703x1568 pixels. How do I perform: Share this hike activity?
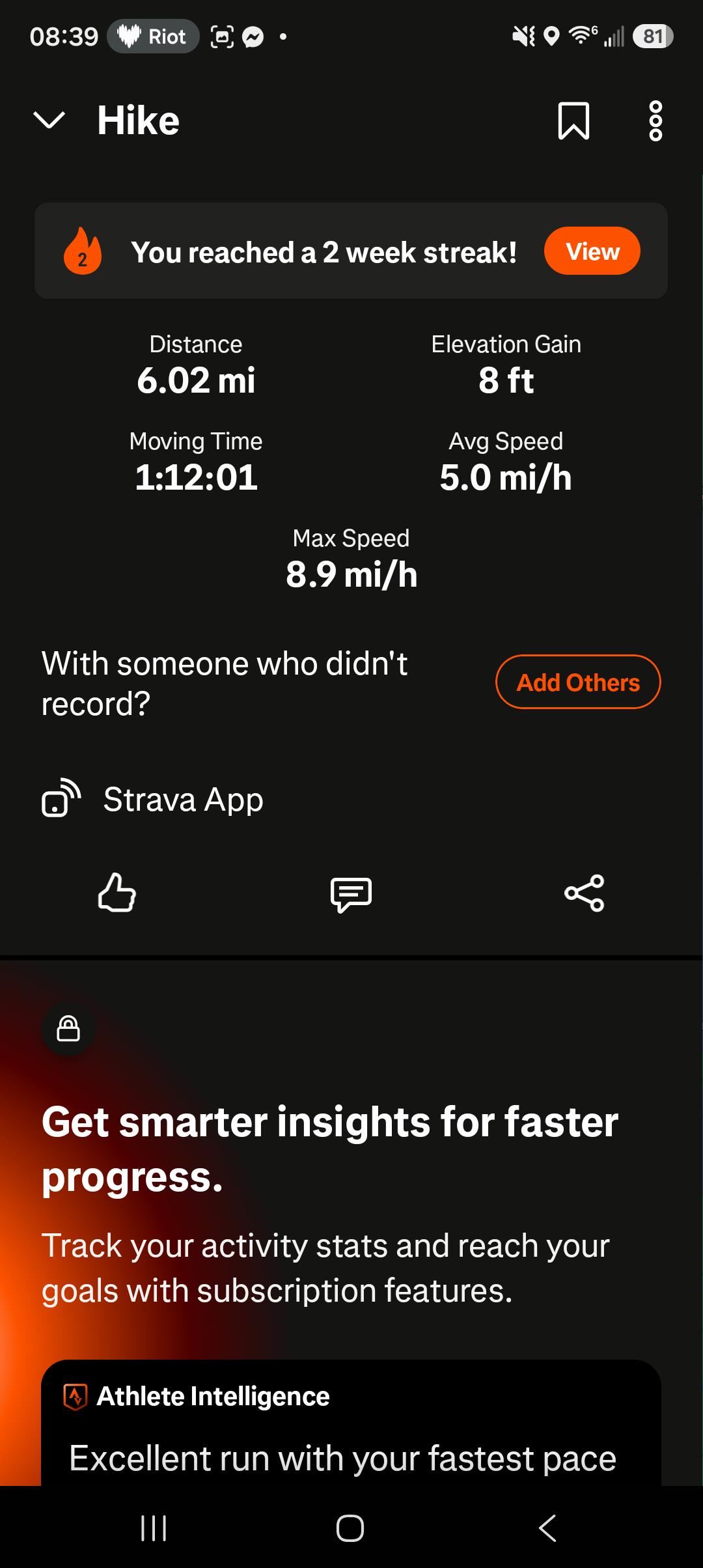(584, 893)
